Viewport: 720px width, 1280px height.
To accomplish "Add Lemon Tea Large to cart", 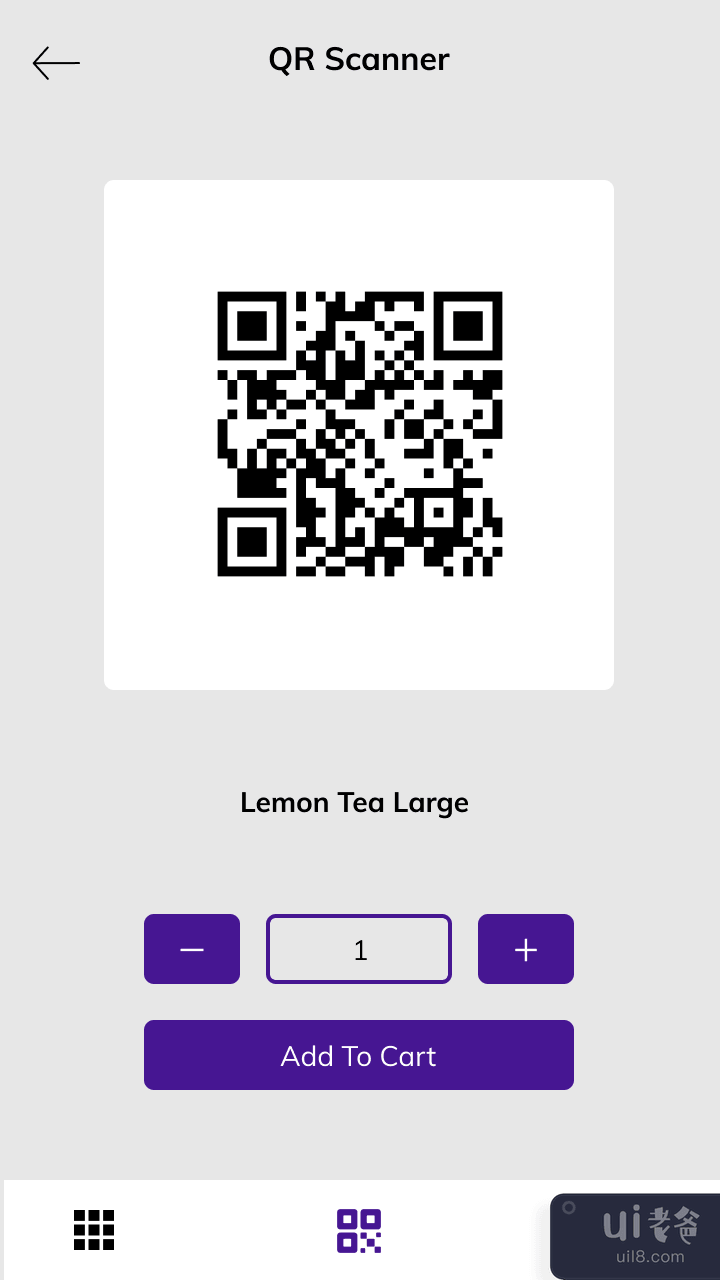I will click(x=359, y=1055).
